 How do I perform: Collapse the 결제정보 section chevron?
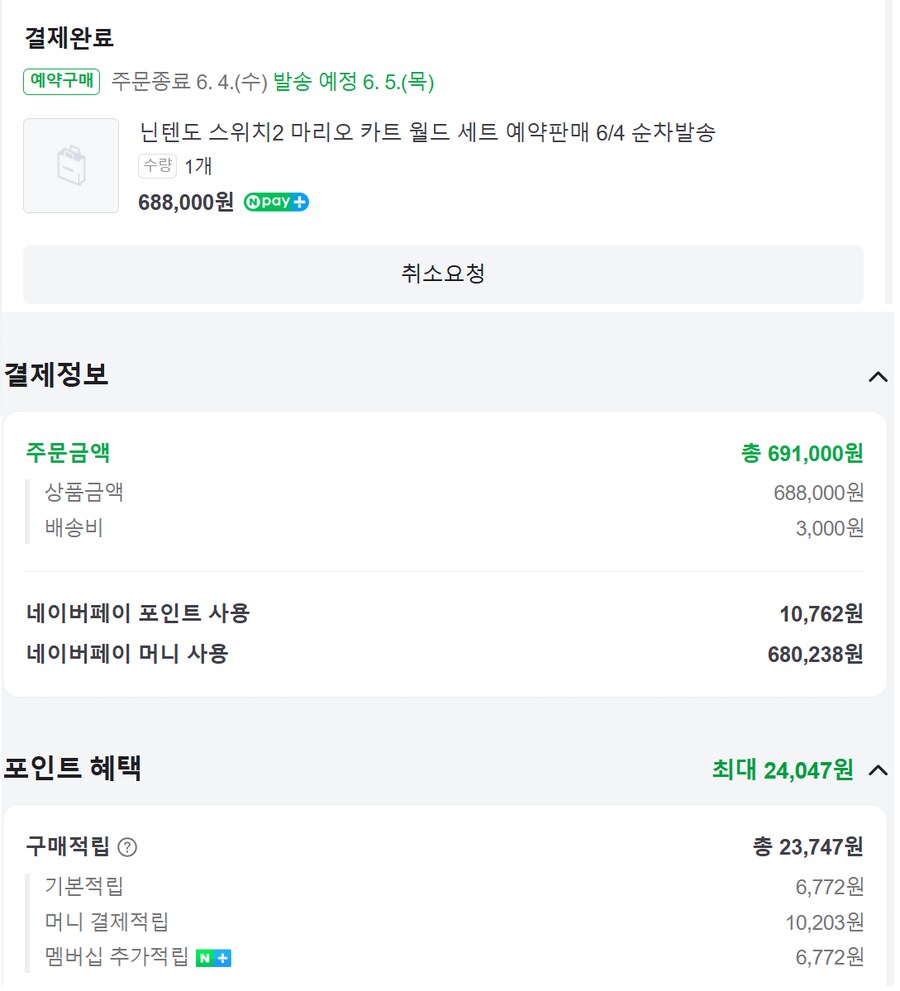(878, 377)
